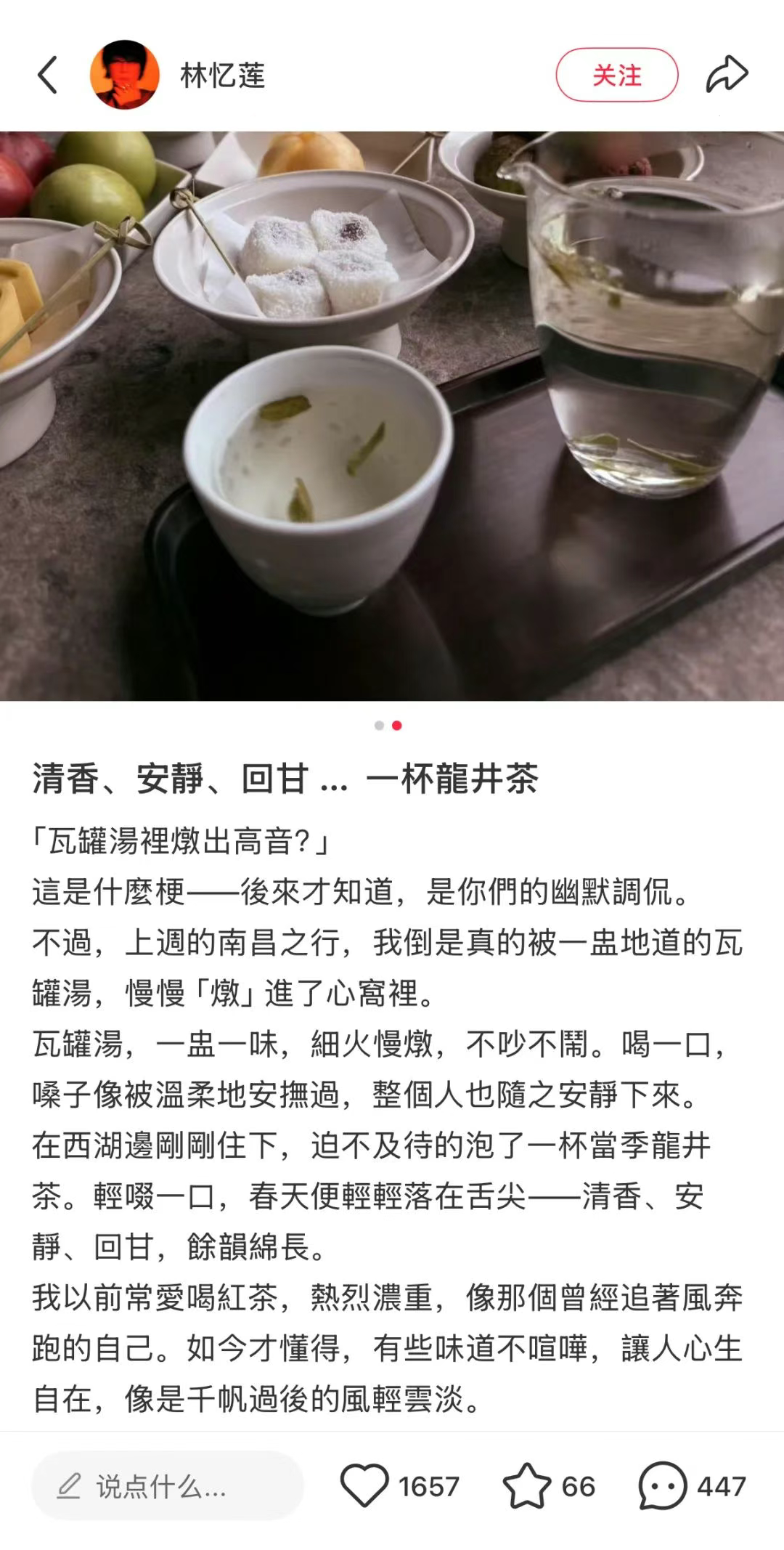The height and width of the screenshot is (1550, 784).
Task: Tap the 说点什么 comment input field
Action: pos(167,1487)
